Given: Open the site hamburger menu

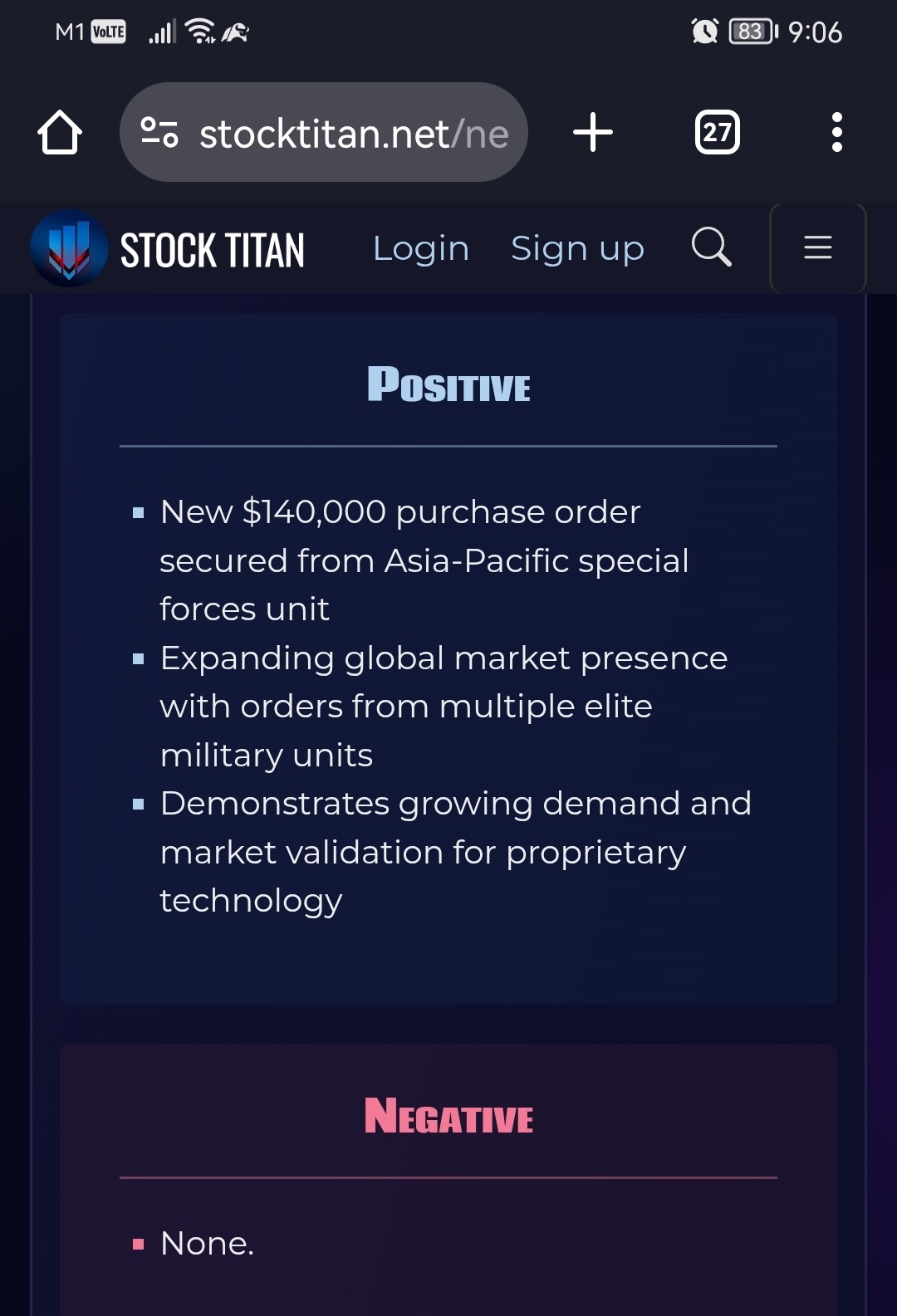Looking at the screenshot, I should tap(817, 247).
